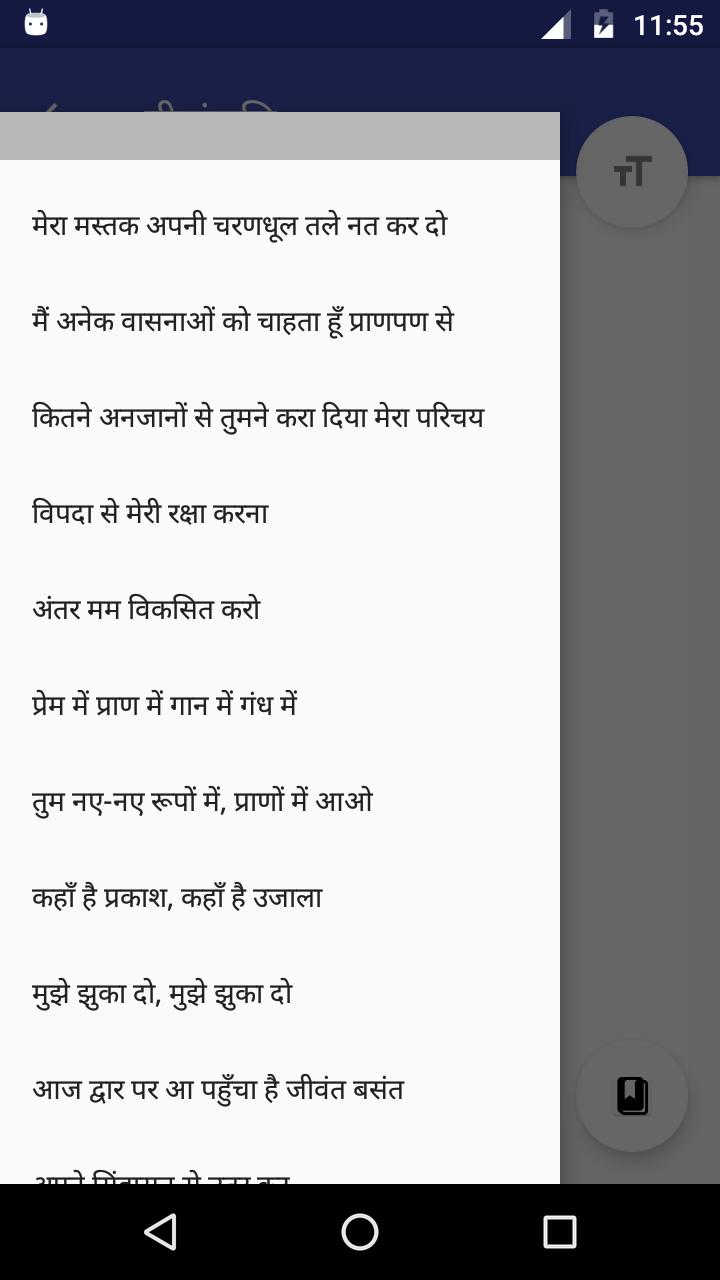Screen dimensions: 720x1280
Task: Tap the grey header bar above the poem list
Action: 280,135
